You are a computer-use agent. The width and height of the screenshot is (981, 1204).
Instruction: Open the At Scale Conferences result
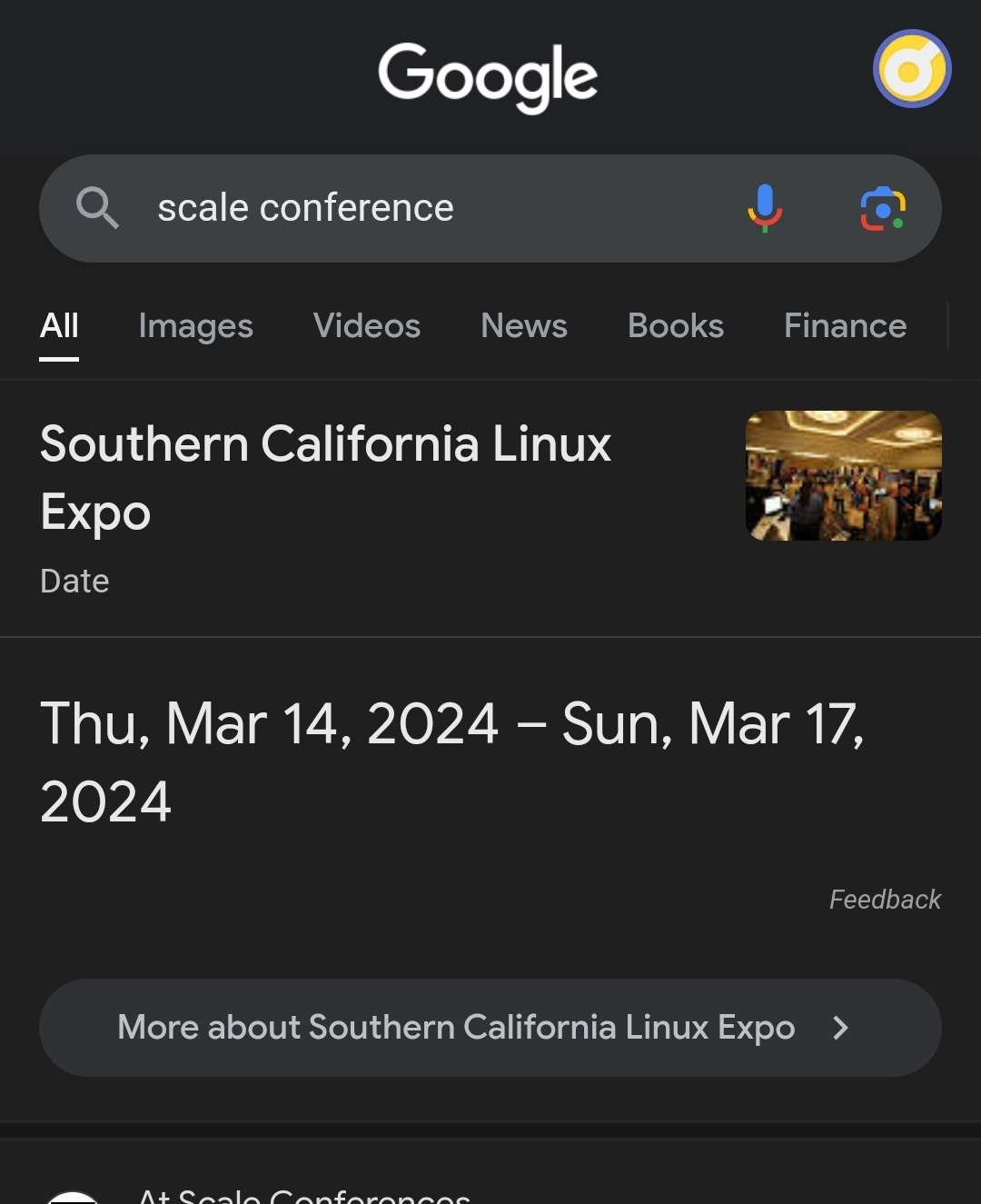click(304, 1195)
